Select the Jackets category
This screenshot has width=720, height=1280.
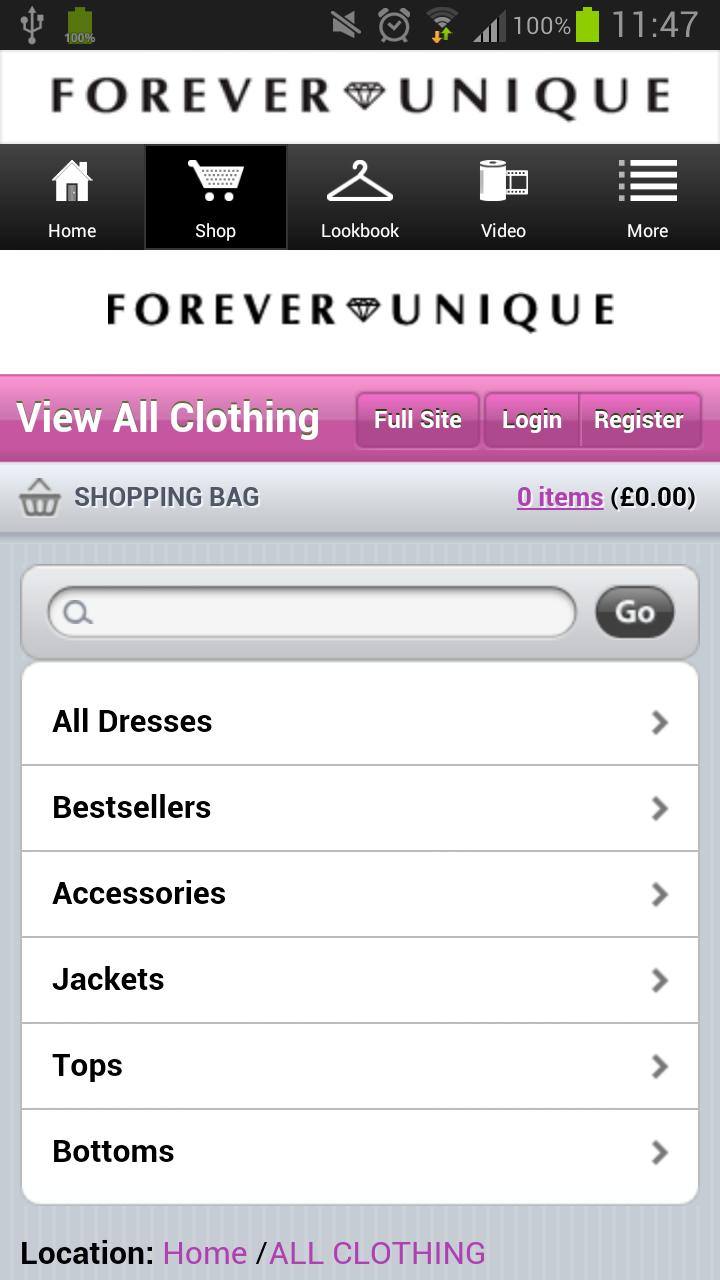tap(359, 980)
